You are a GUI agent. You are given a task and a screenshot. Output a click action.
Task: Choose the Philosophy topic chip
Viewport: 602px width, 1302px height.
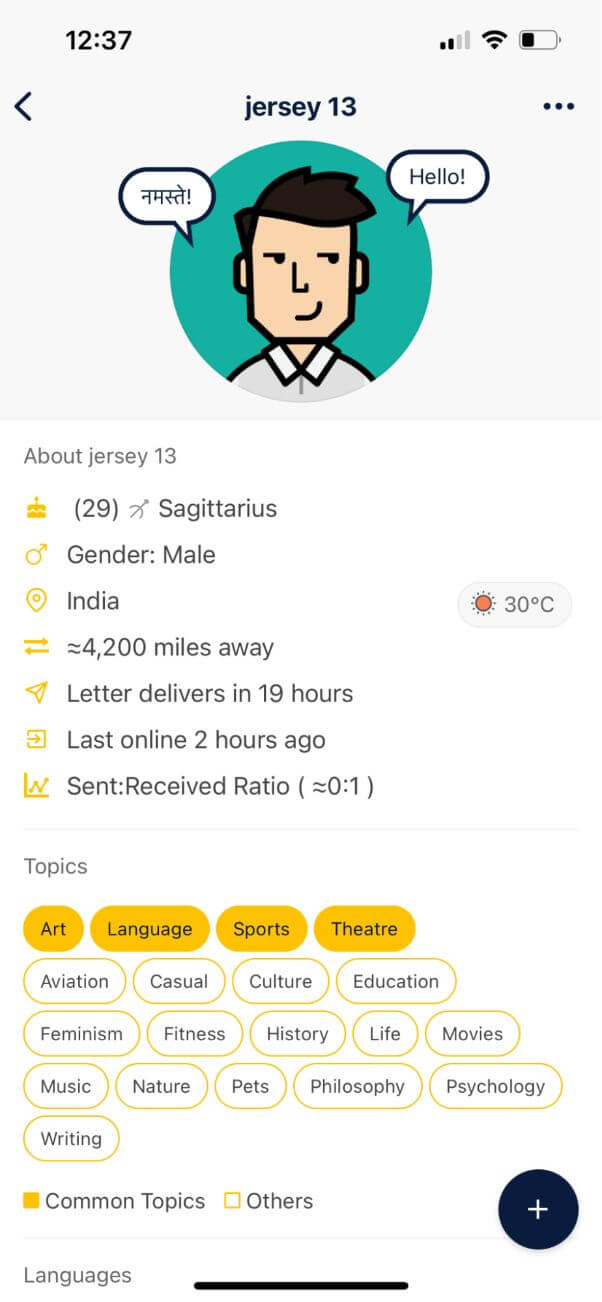tap(357, 1086)
